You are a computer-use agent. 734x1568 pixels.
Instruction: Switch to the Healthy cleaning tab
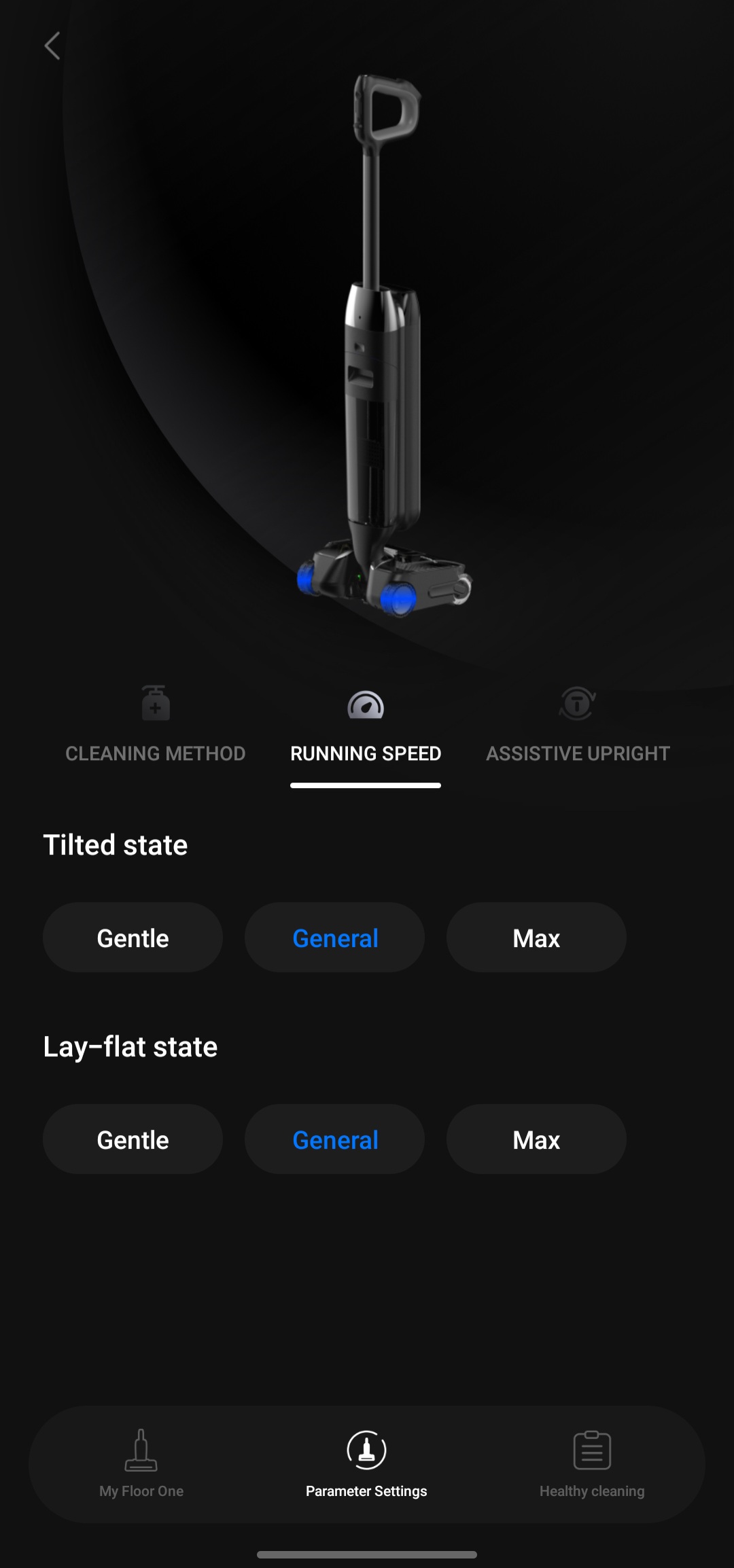[x=592, y=1463]
